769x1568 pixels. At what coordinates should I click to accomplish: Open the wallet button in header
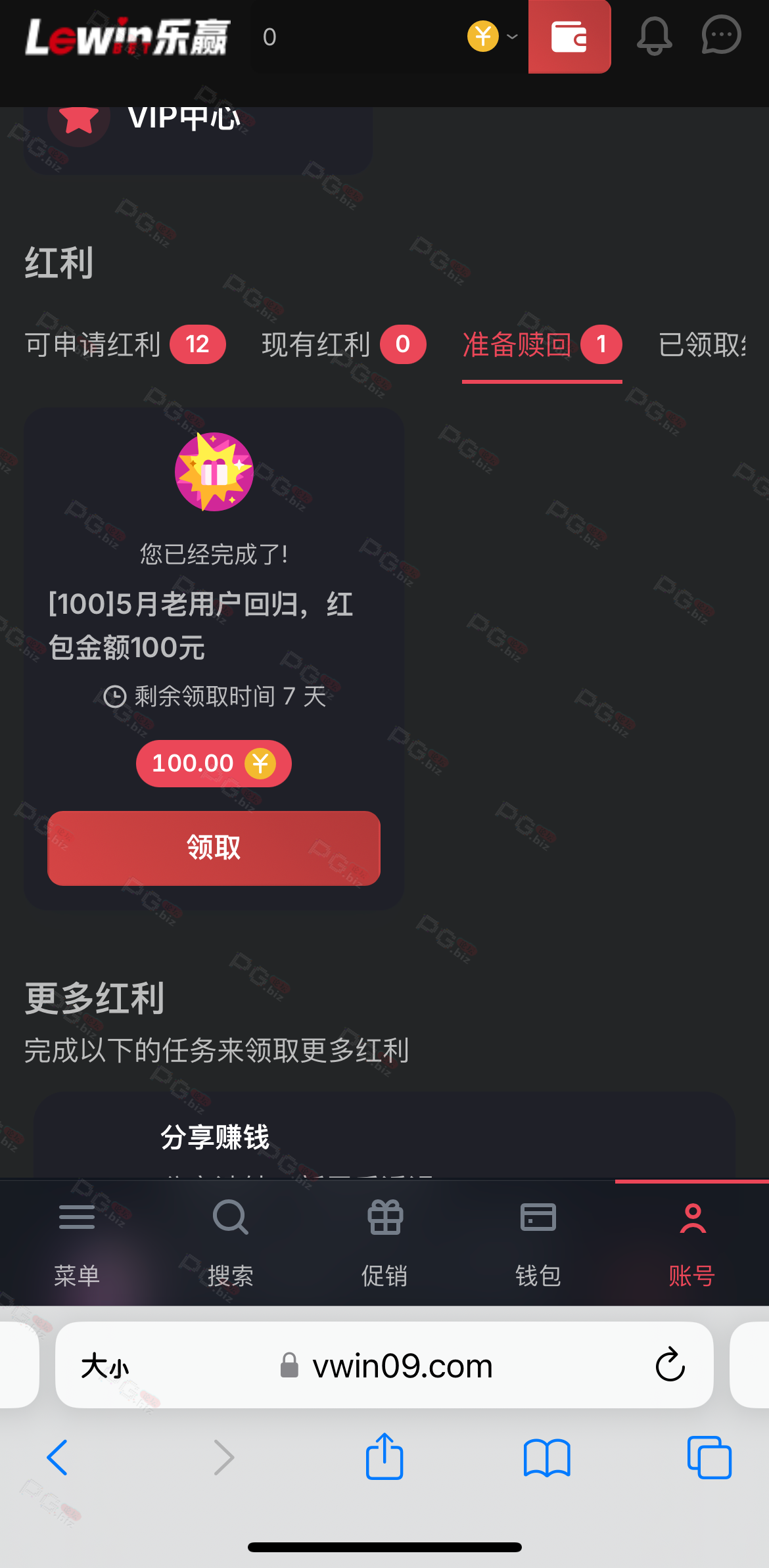click(x=569, y=36)
